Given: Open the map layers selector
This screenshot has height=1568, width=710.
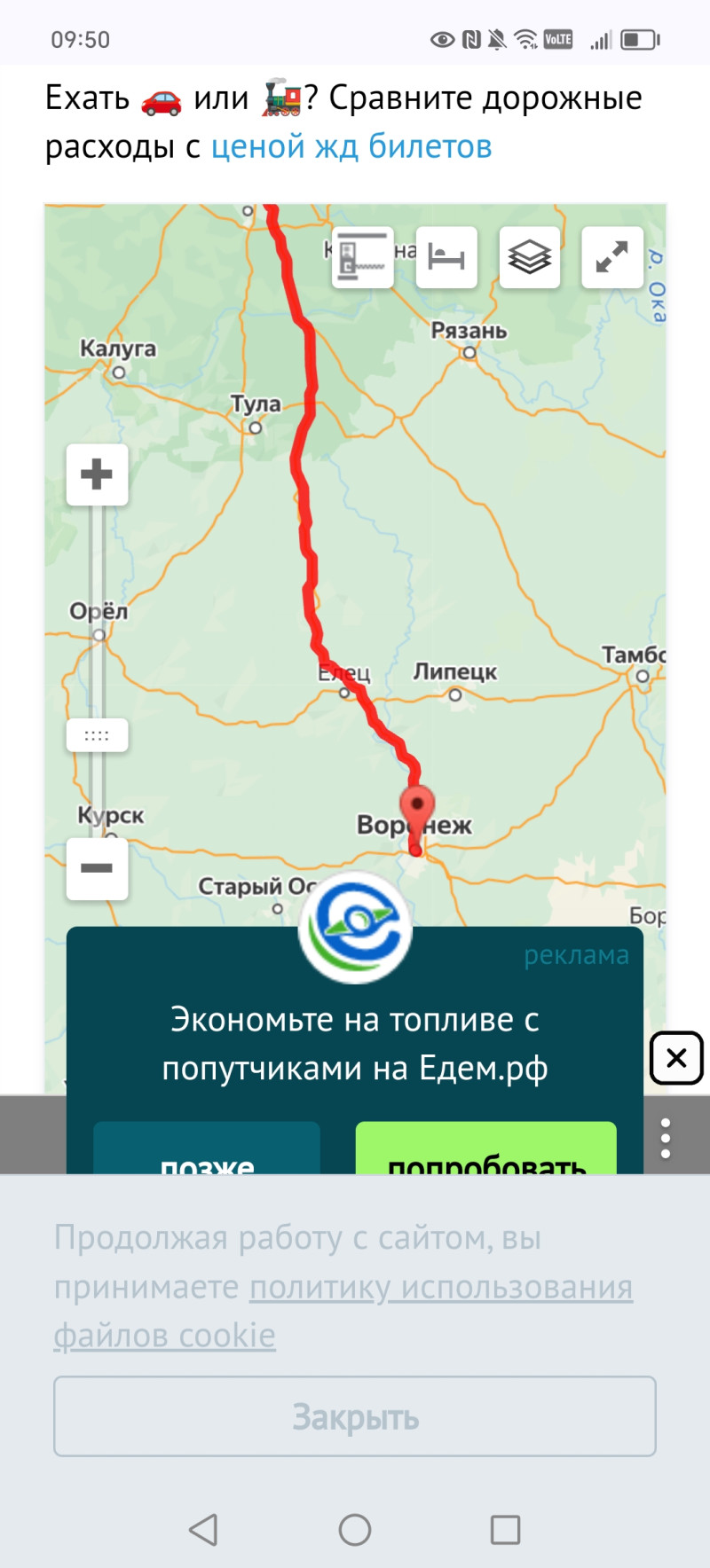Looking at the screenshot, I should pyautogui.click(x=530, y=257).
